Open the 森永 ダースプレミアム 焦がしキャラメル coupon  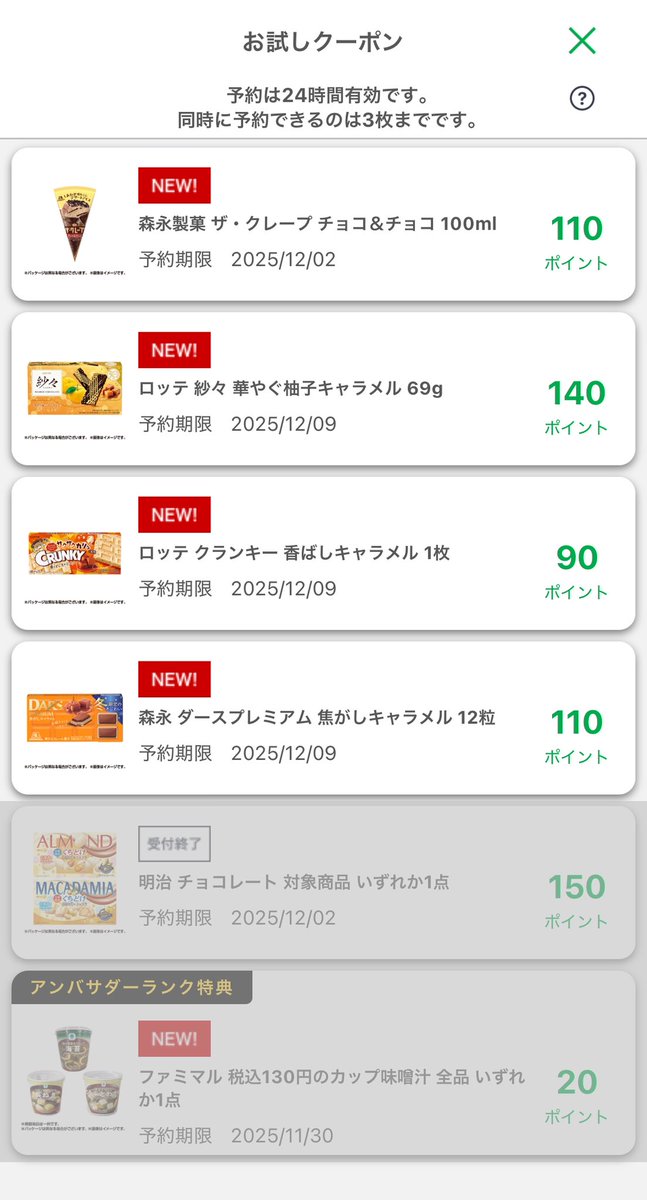[323, 718]
